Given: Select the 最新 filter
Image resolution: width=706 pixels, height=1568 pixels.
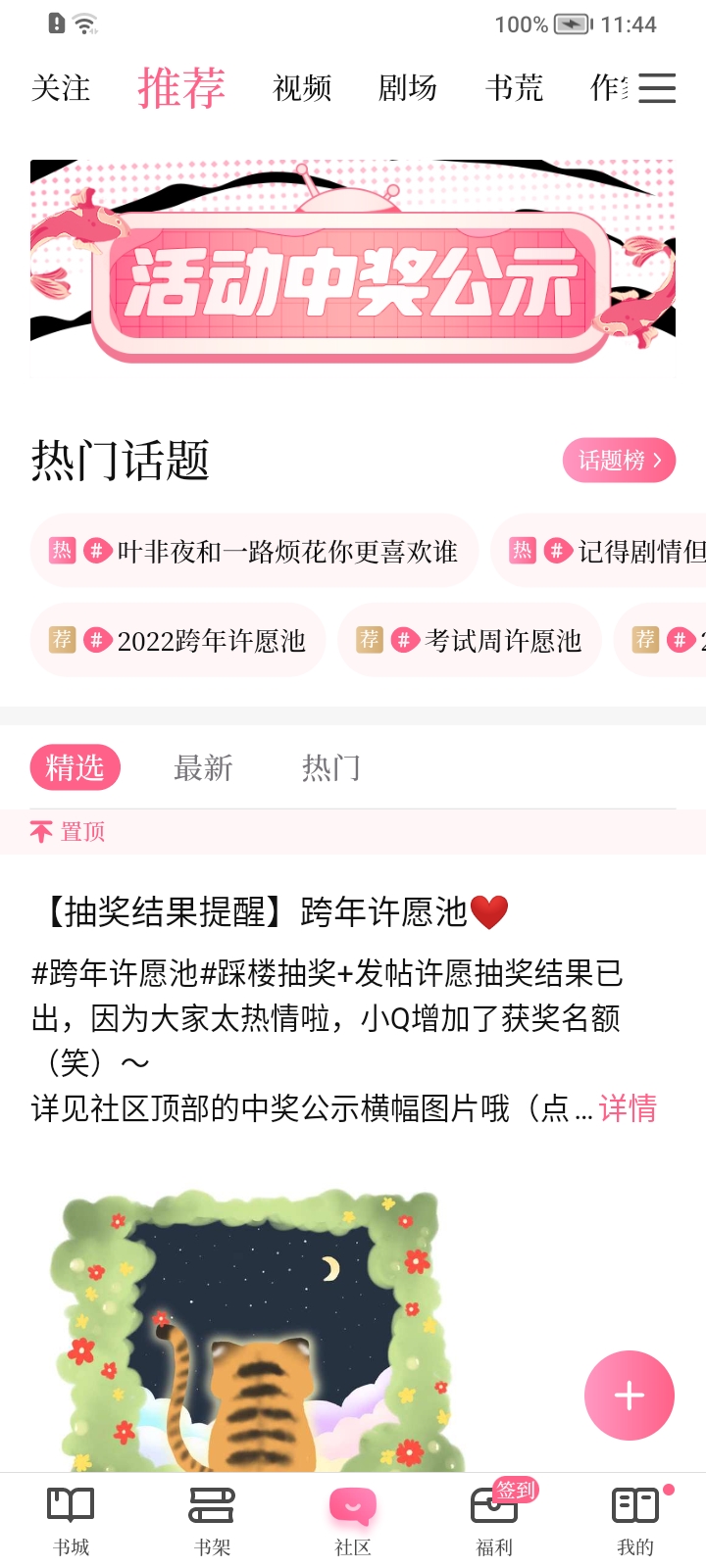Looking at the screenshot, I should 203,767.
